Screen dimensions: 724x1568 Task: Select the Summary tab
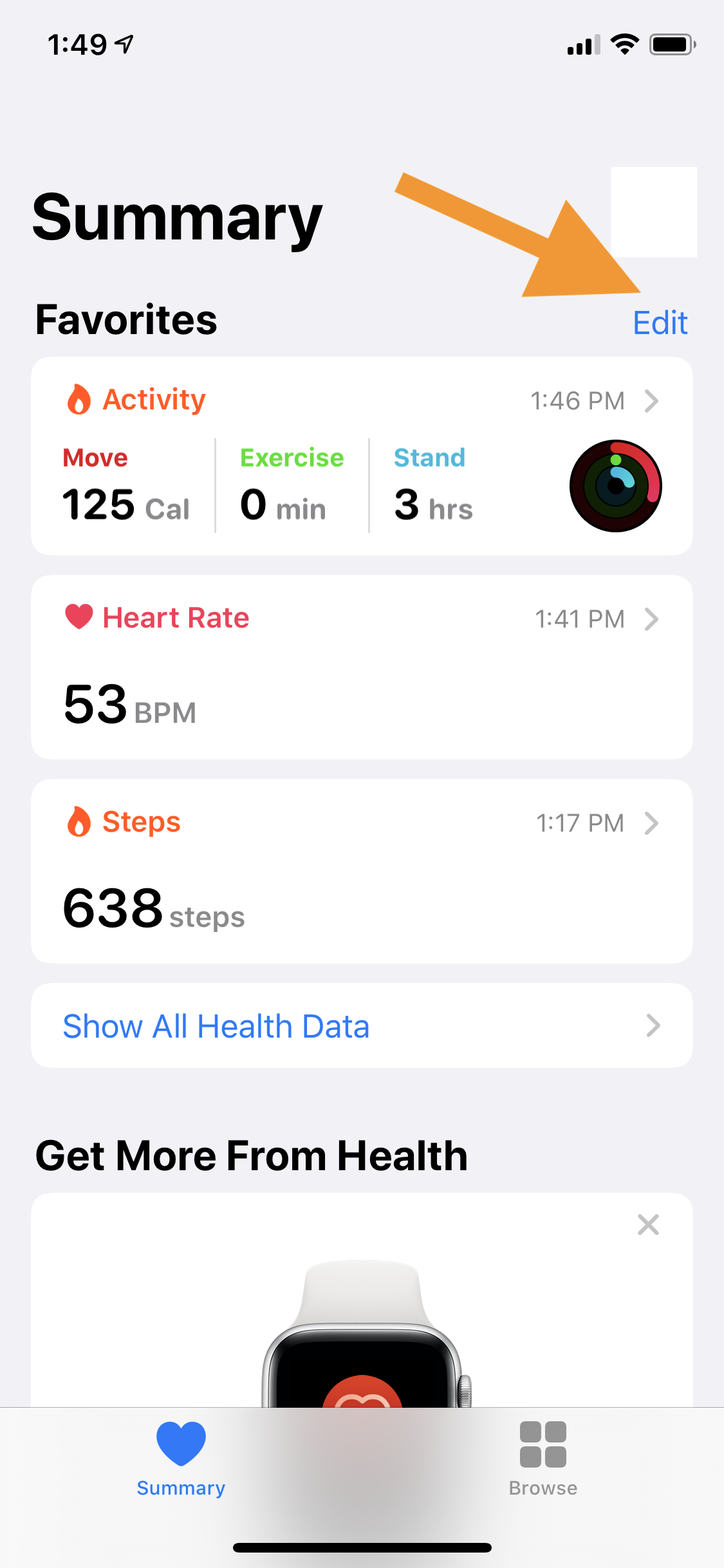coord(181,1459)
